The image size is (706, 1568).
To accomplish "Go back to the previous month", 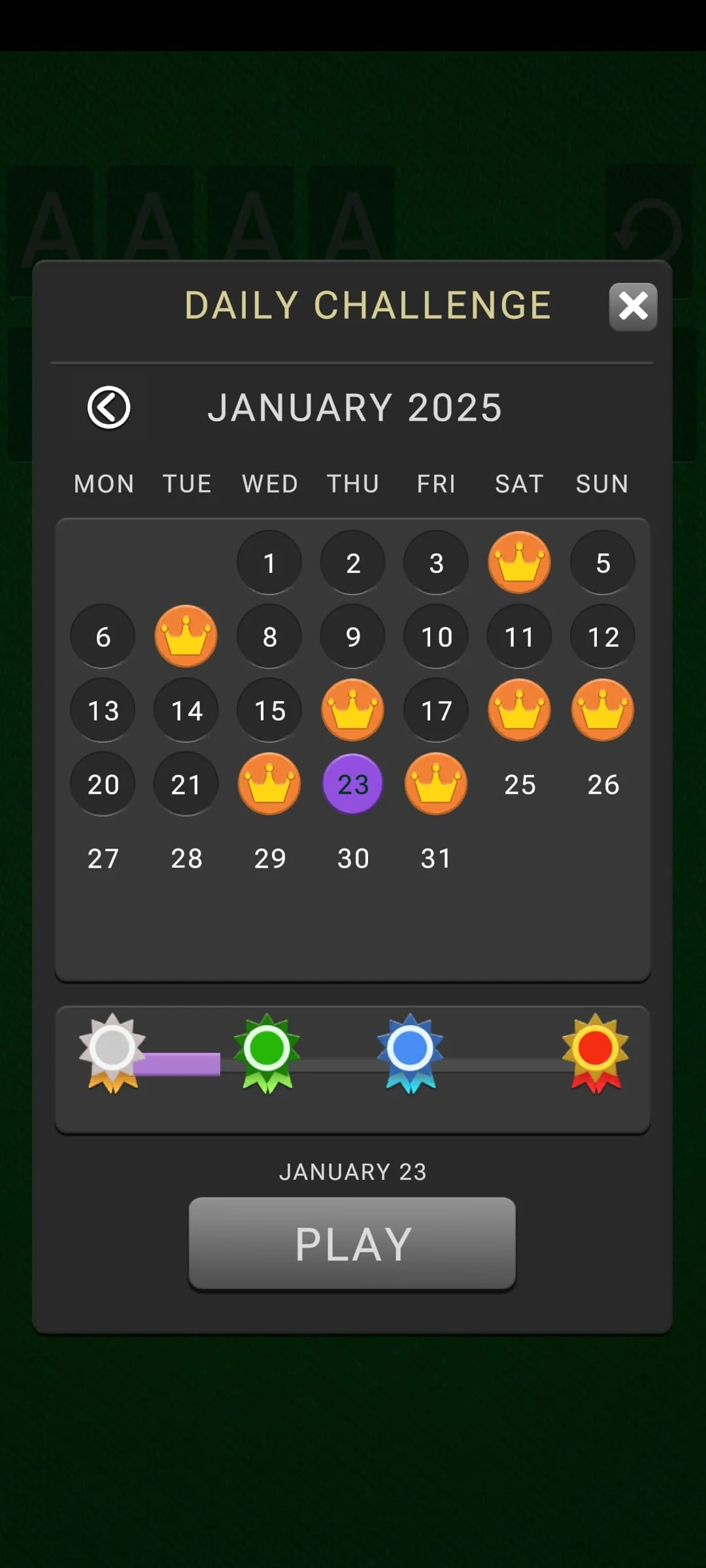I will tap(109, 406).
